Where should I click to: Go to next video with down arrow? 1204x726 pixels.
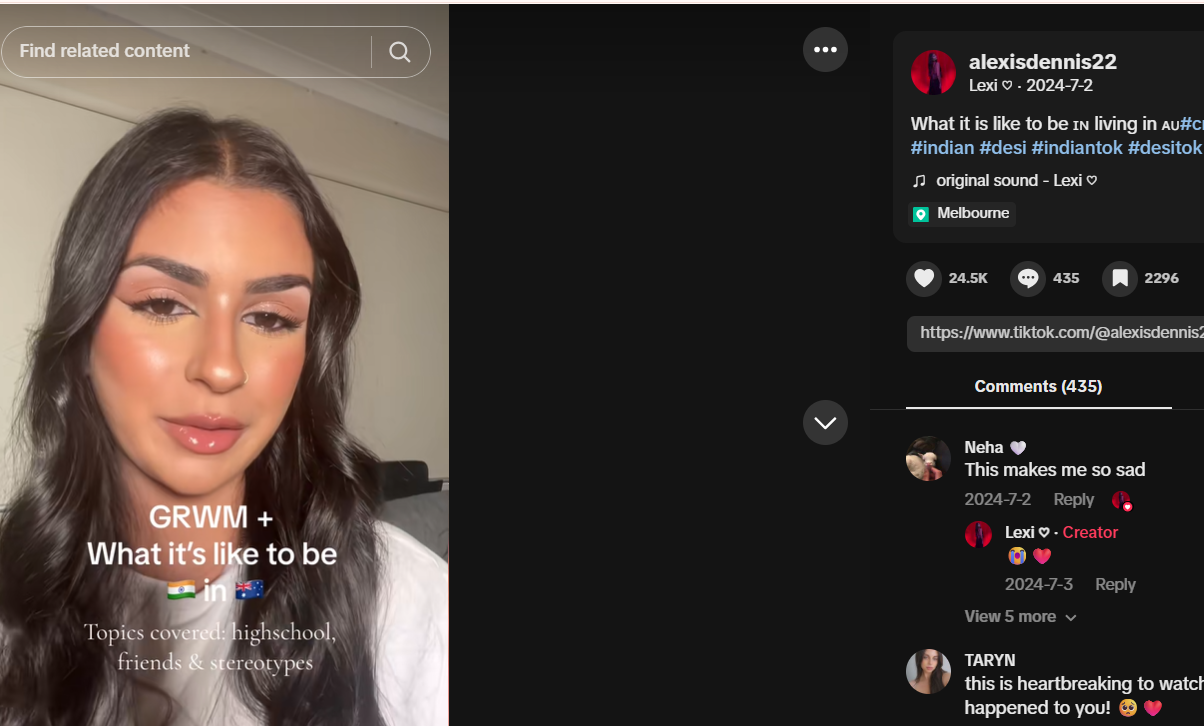coord(825,423)
